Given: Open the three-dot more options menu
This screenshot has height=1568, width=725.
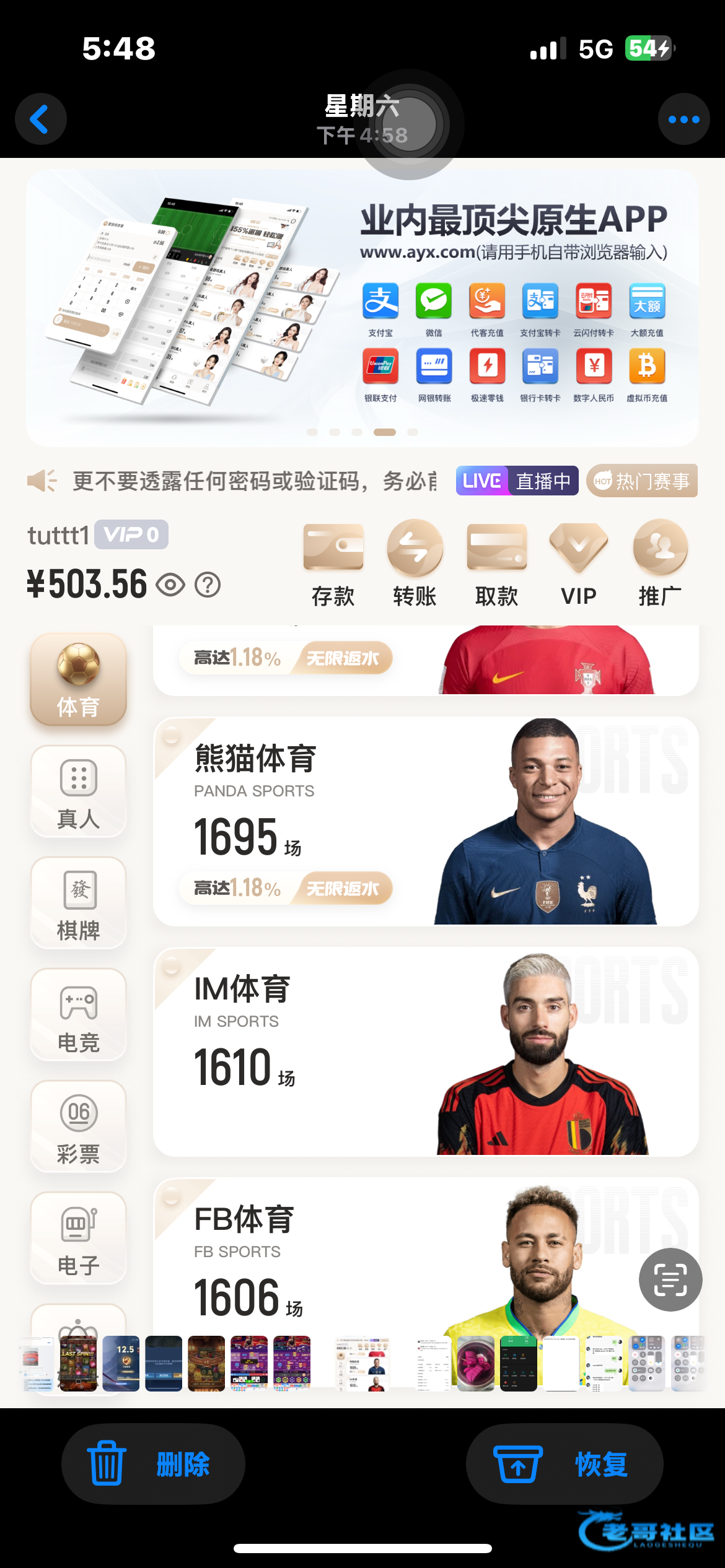Looking at the screenshot, I should coord(683,119).
